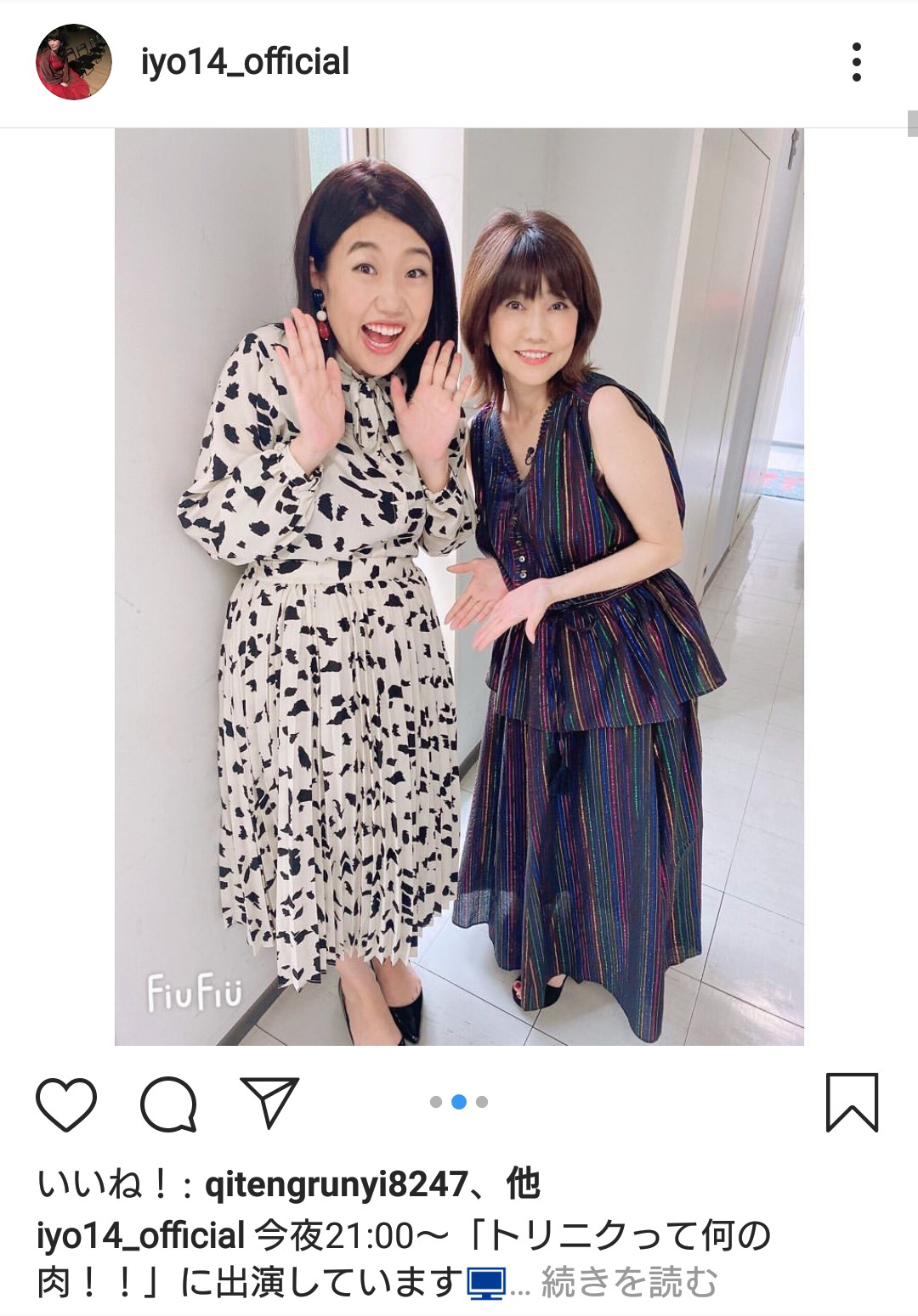The height and width of the screenshot is (1316, 918).
Task: Open qitengrunyi8247's profile from the likes line
Action: point(337,1183)
